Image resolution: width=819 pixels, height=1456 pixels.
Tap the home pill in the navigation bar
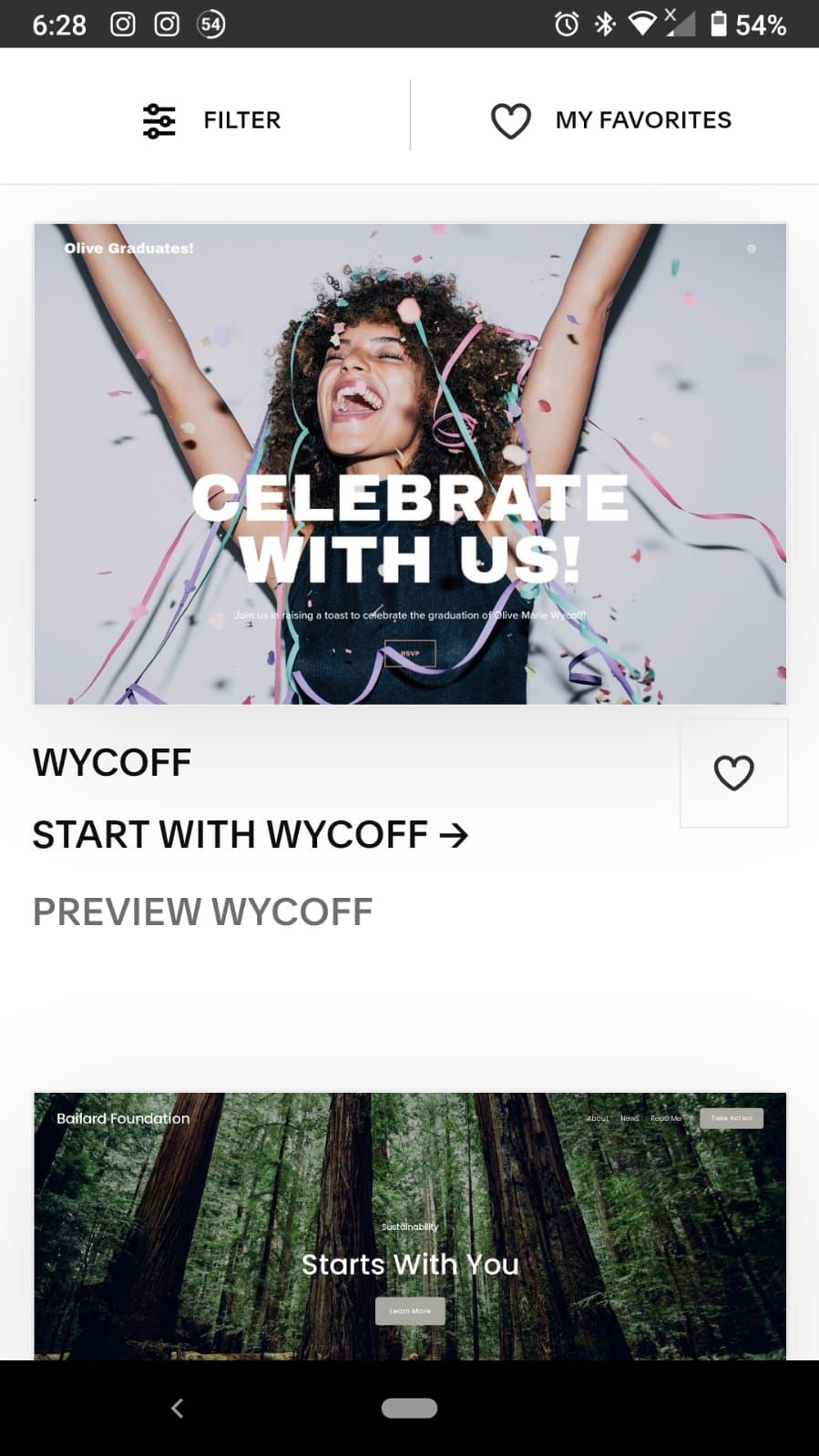click(x=409, y=1408)
